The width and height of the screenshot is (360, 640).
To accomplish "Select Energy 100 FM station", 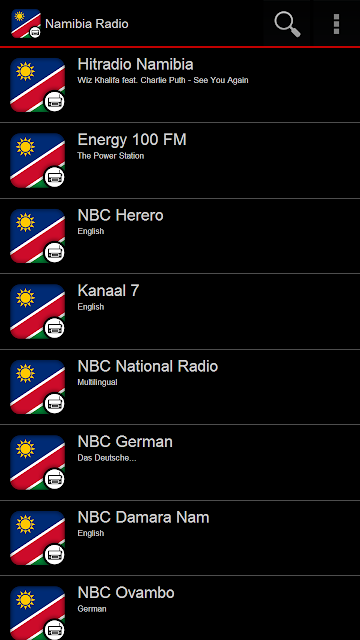I will (x=180, y=160).
